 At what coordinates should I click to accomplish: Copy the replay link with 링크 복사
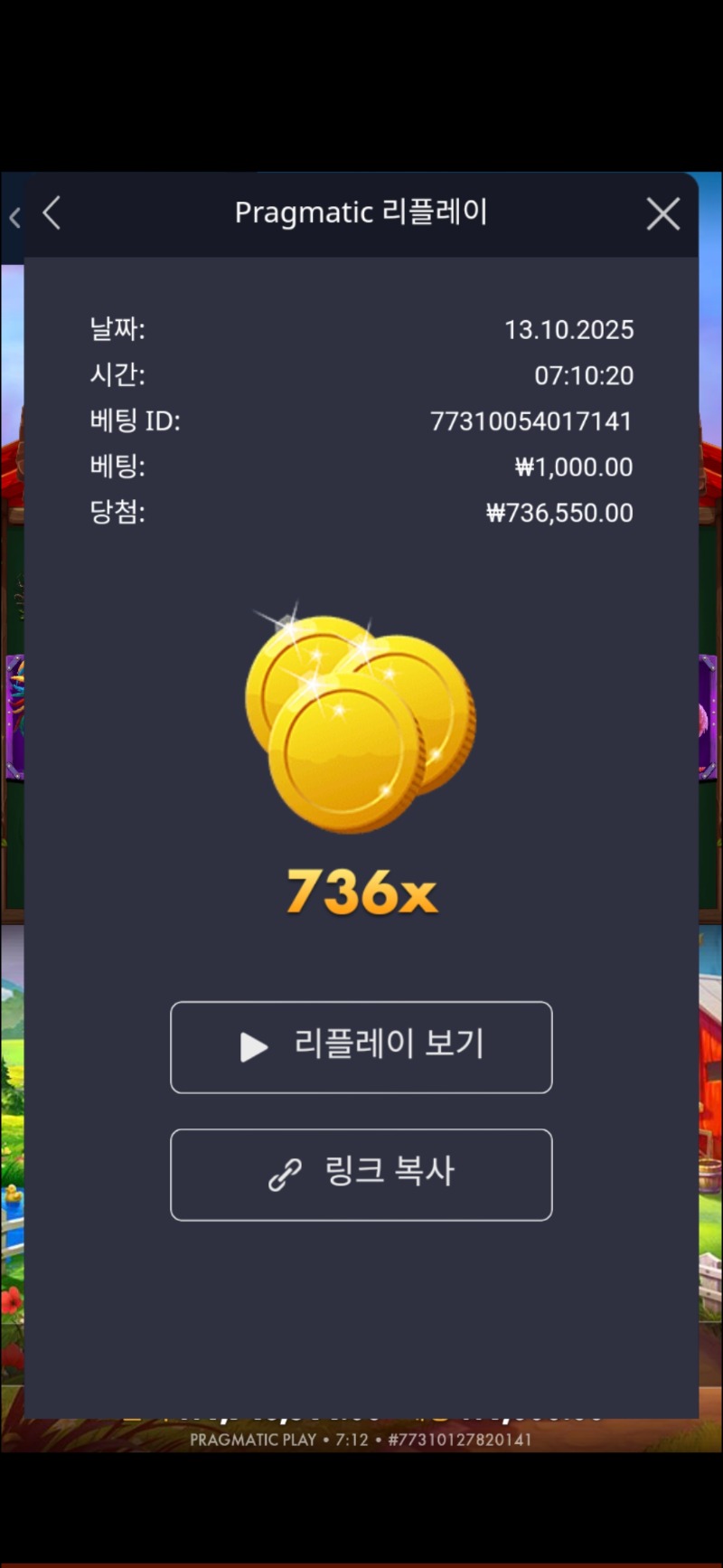361,1175
